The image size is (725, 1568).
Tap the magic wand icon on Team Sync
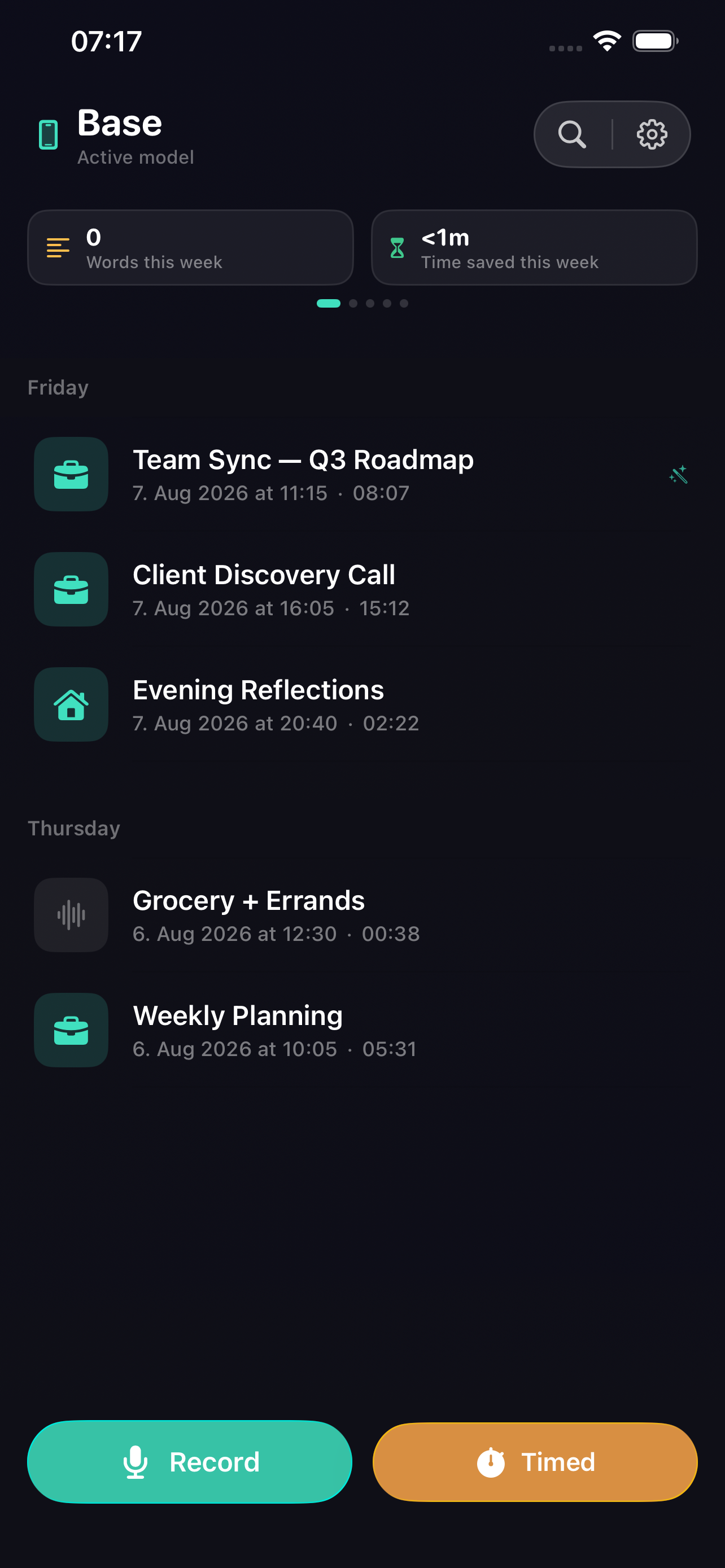coord(678,475)
